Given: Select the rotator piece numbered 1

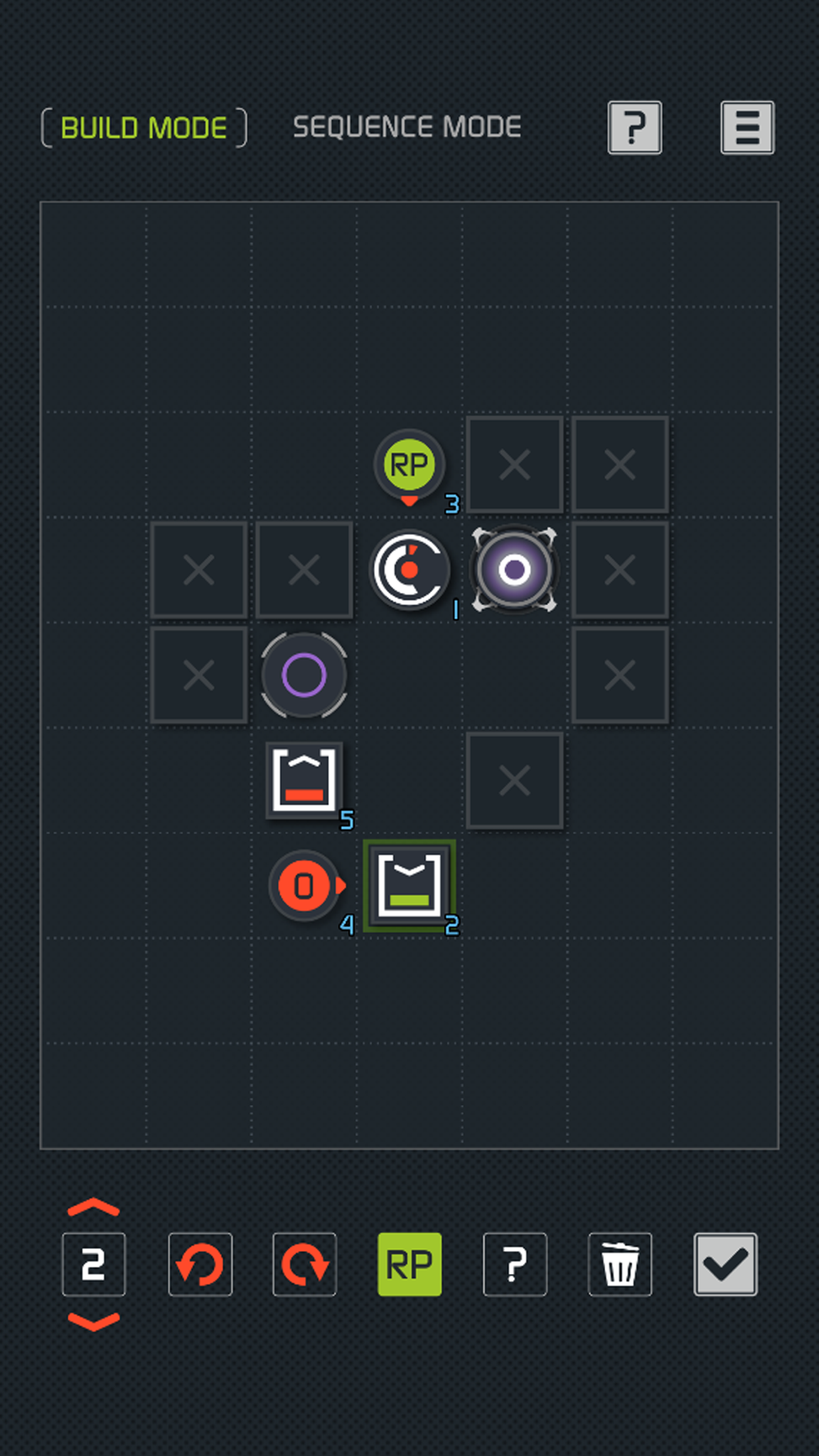Looking at the screenshot, I should coord(409,569).
